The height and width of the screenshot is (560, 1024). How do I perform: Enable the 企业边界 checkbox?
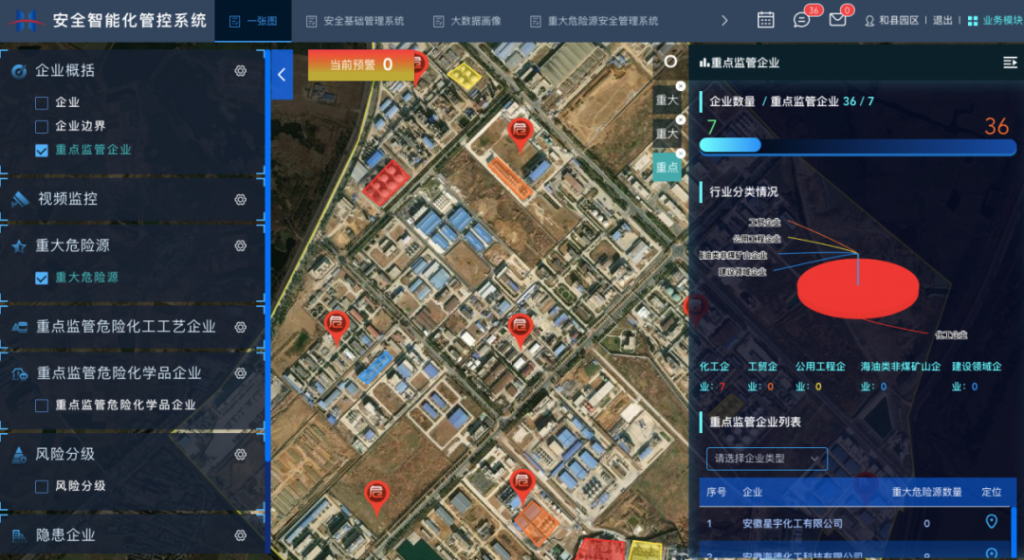42,126
